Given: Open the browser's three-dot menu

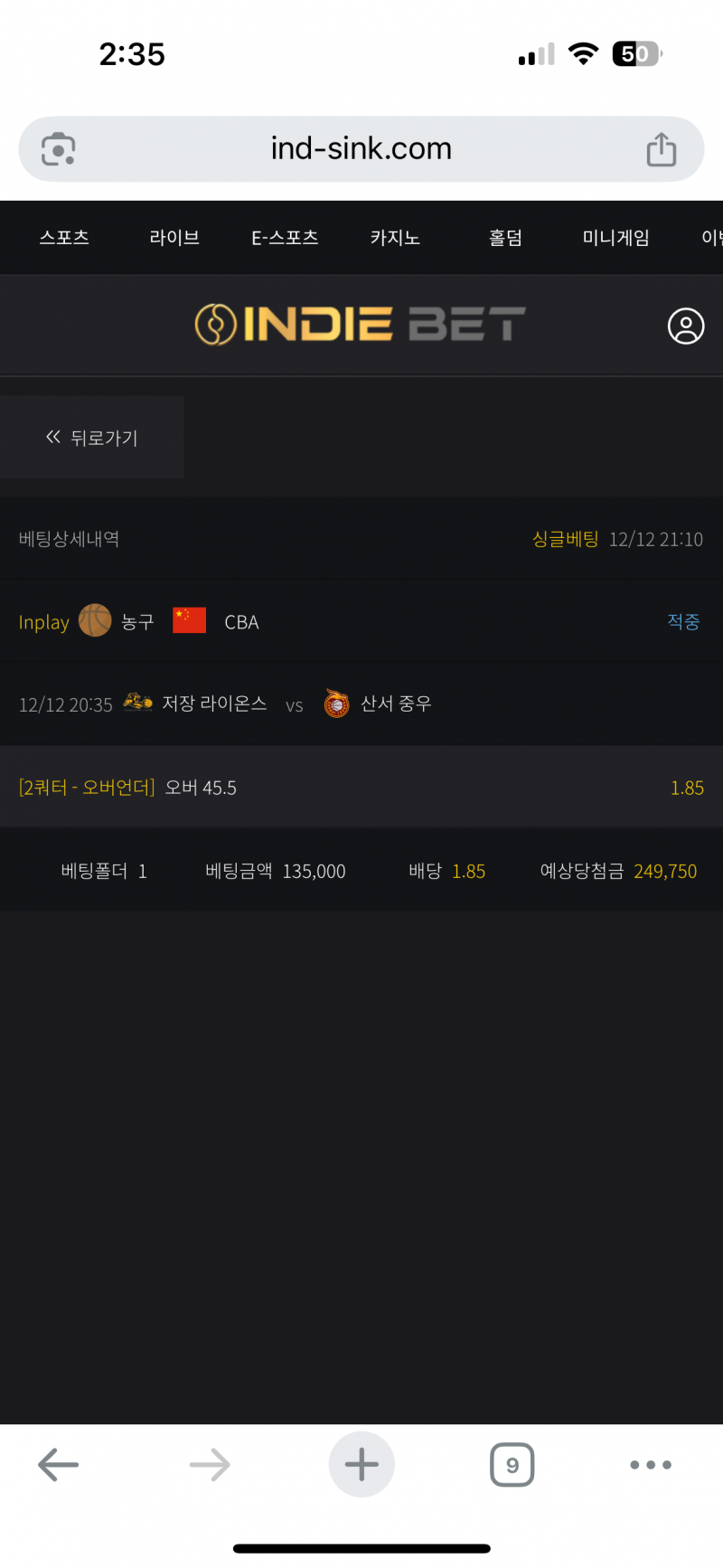Looking at the screenshot, I should [651, 1465].
